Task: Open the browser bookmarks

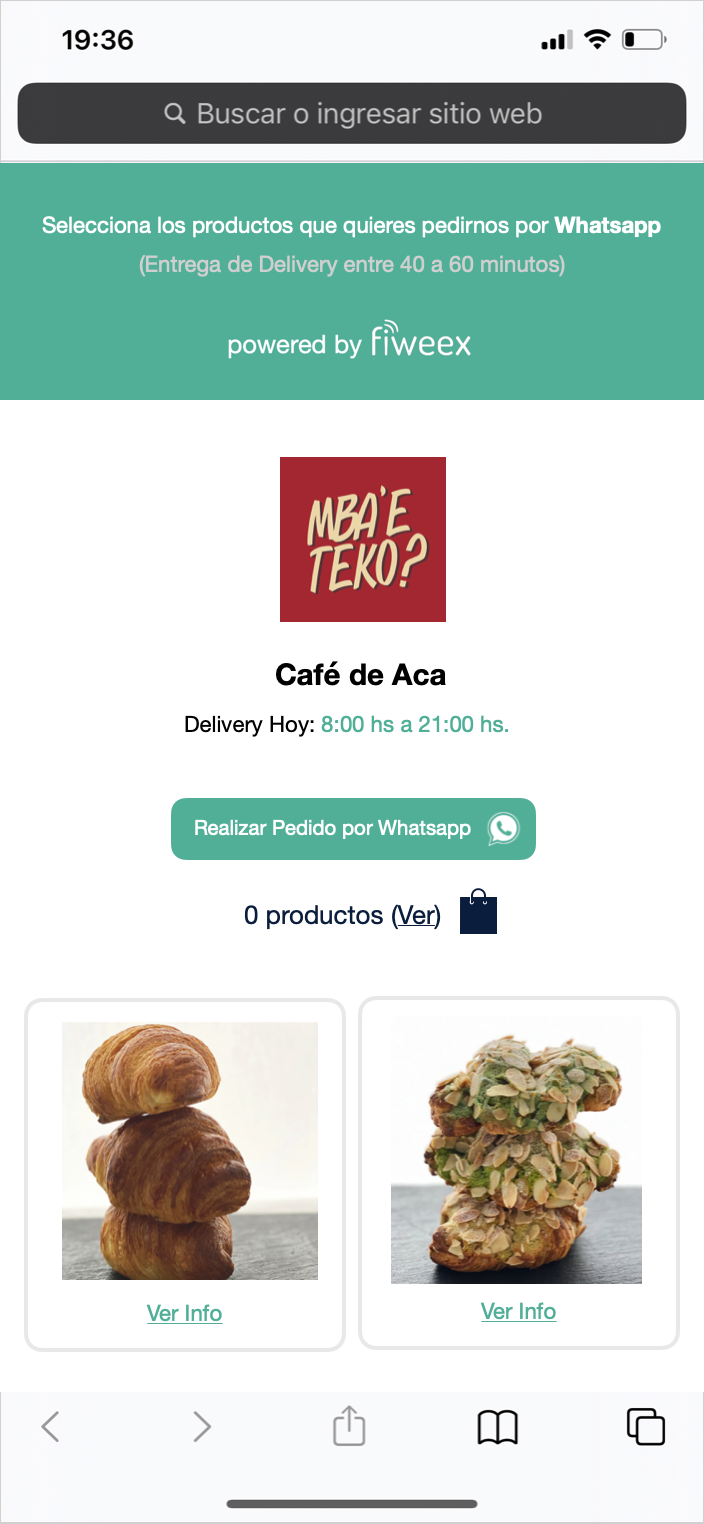Action: click(x=497, y=1426)
